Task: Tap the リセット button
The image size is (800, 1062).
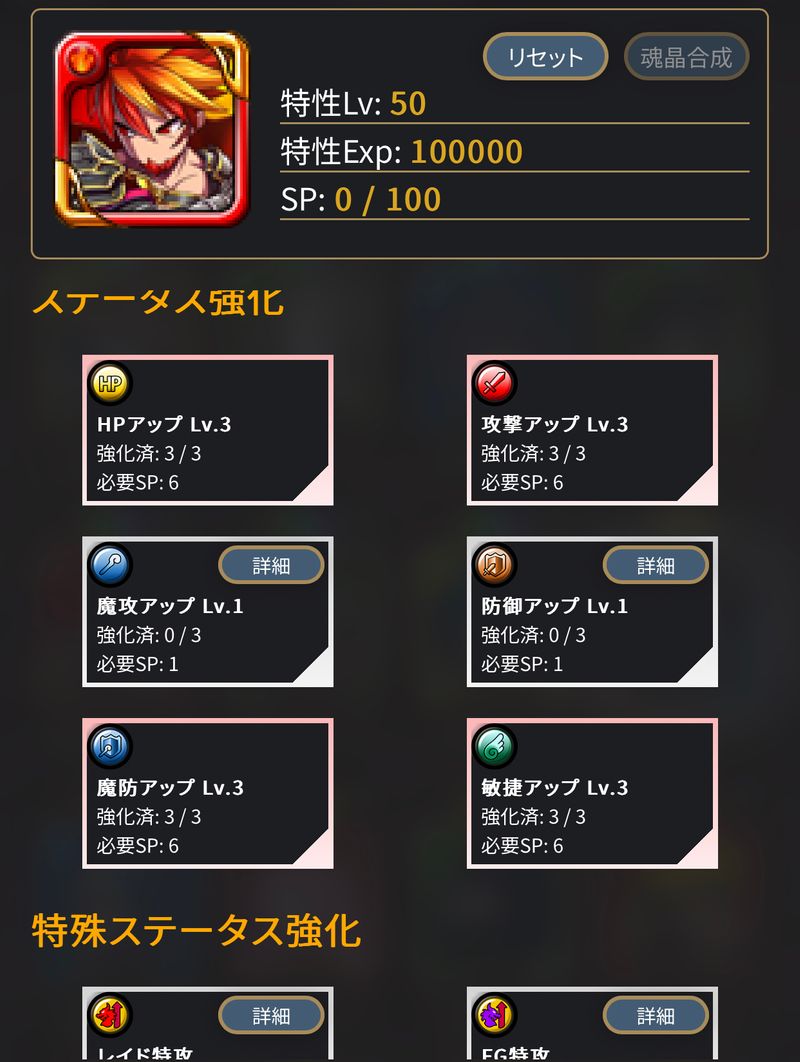Action: click(x=546, y=57)
